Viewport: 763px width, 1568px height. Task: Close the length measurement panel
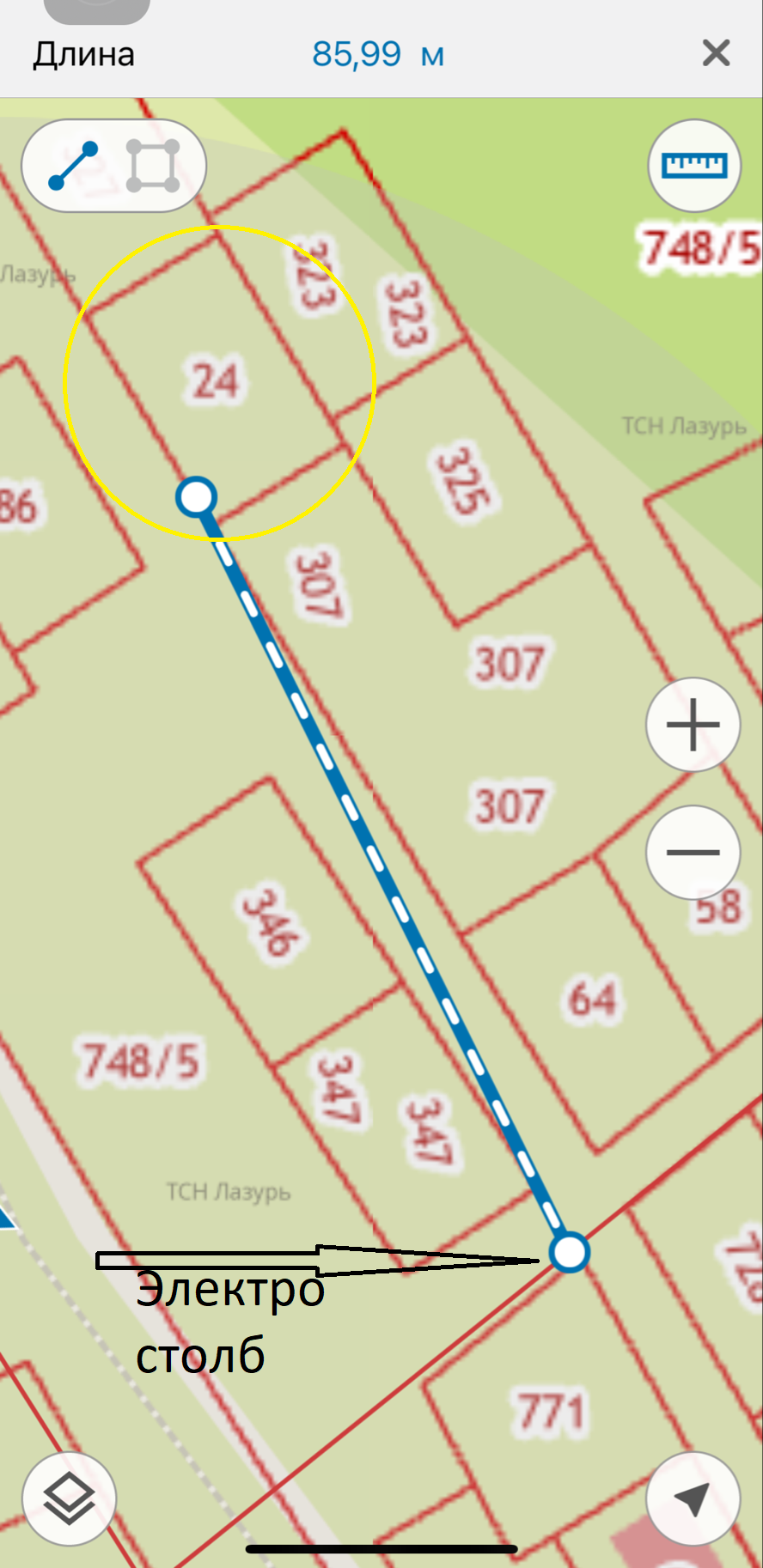pos(716,53)
